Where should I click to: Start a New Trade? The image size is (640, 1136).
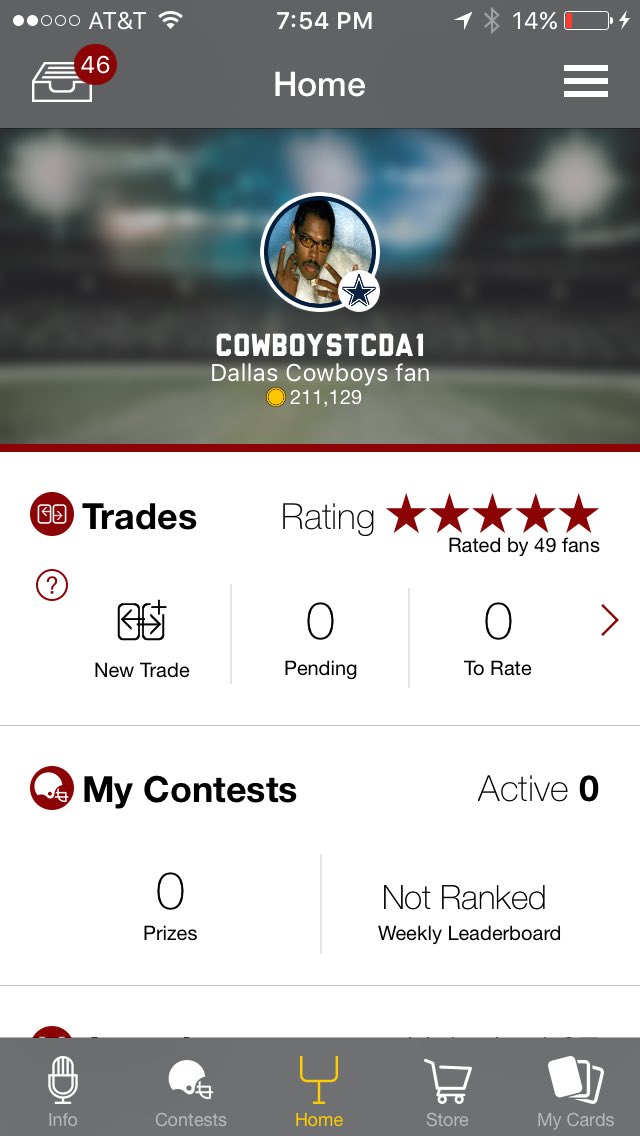(142, 639)
